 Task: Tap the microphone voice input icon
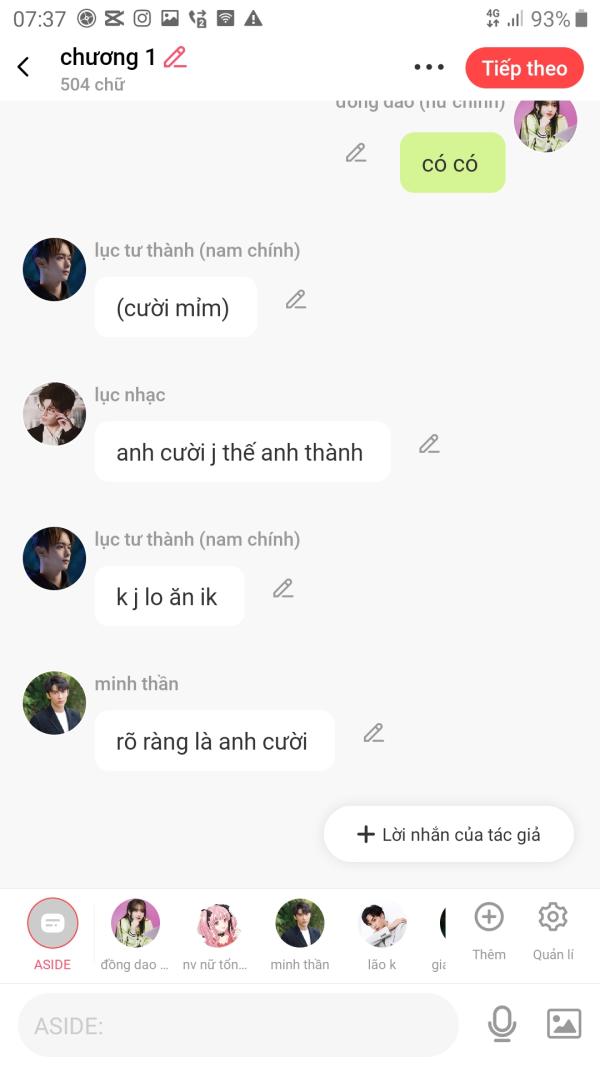(502, 1024)
